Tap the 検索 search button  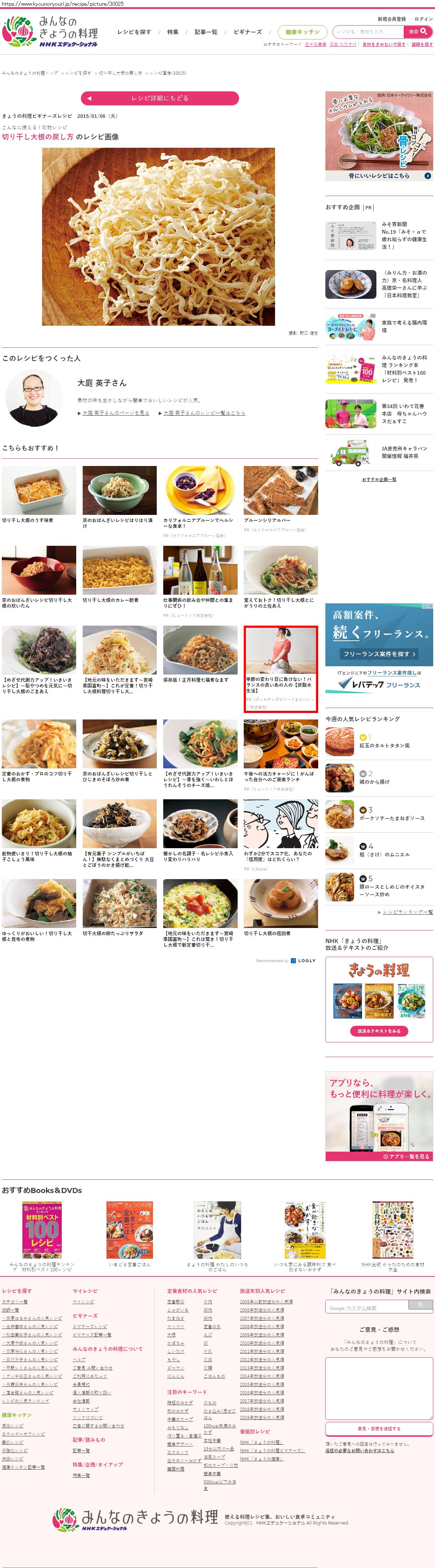[418, 32]
